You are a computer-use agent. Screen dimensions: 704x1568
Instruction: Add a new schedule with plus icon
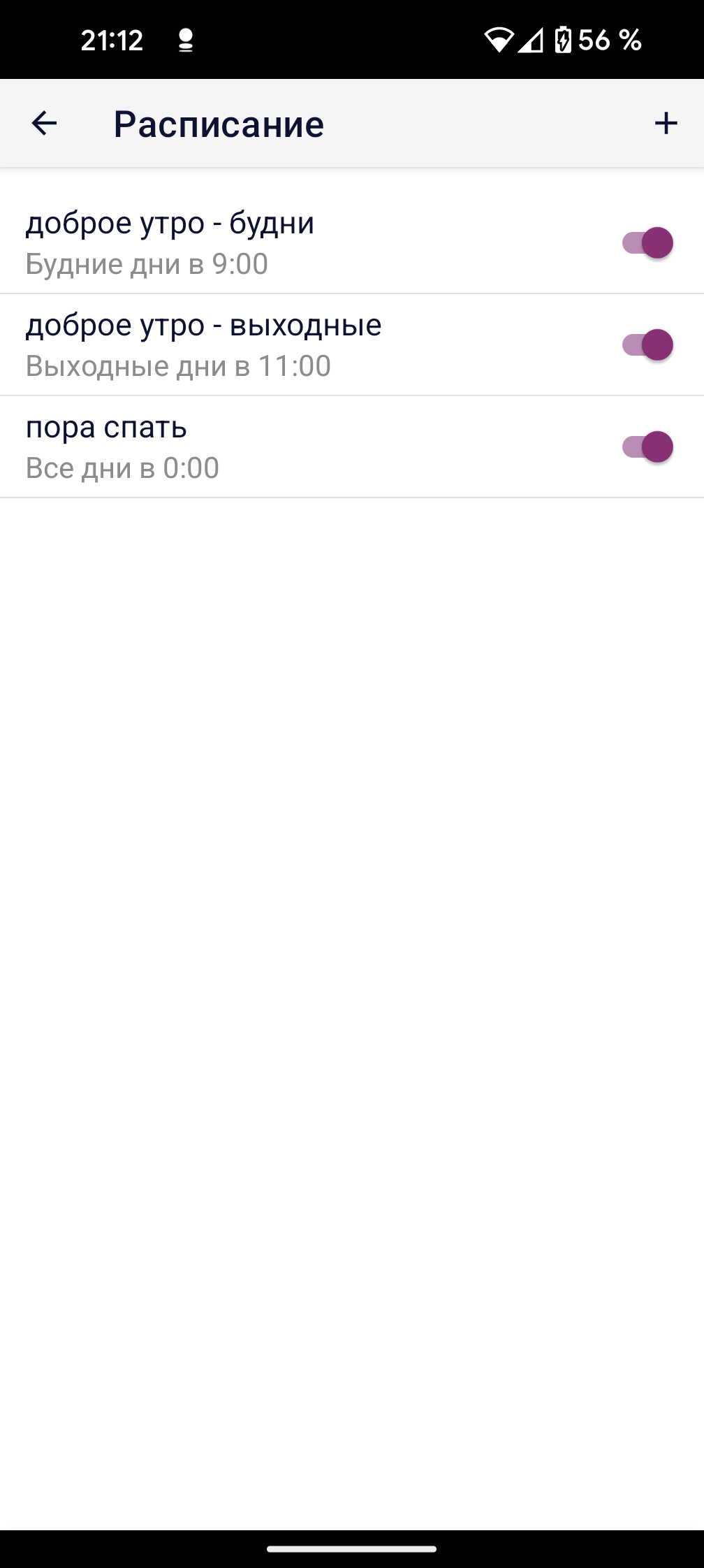[666, 124]
